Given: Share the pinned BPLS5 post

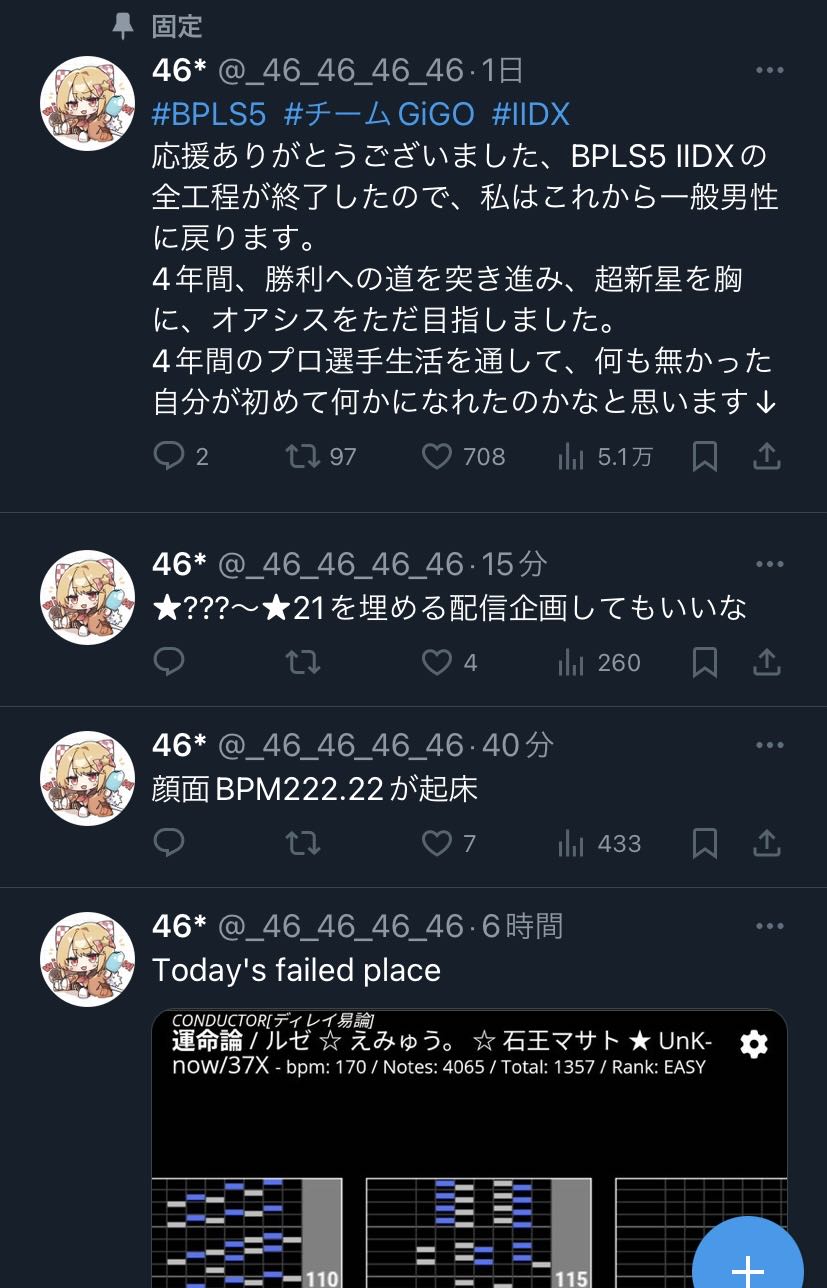Looking at the screenshot, I should pos(766,457).
